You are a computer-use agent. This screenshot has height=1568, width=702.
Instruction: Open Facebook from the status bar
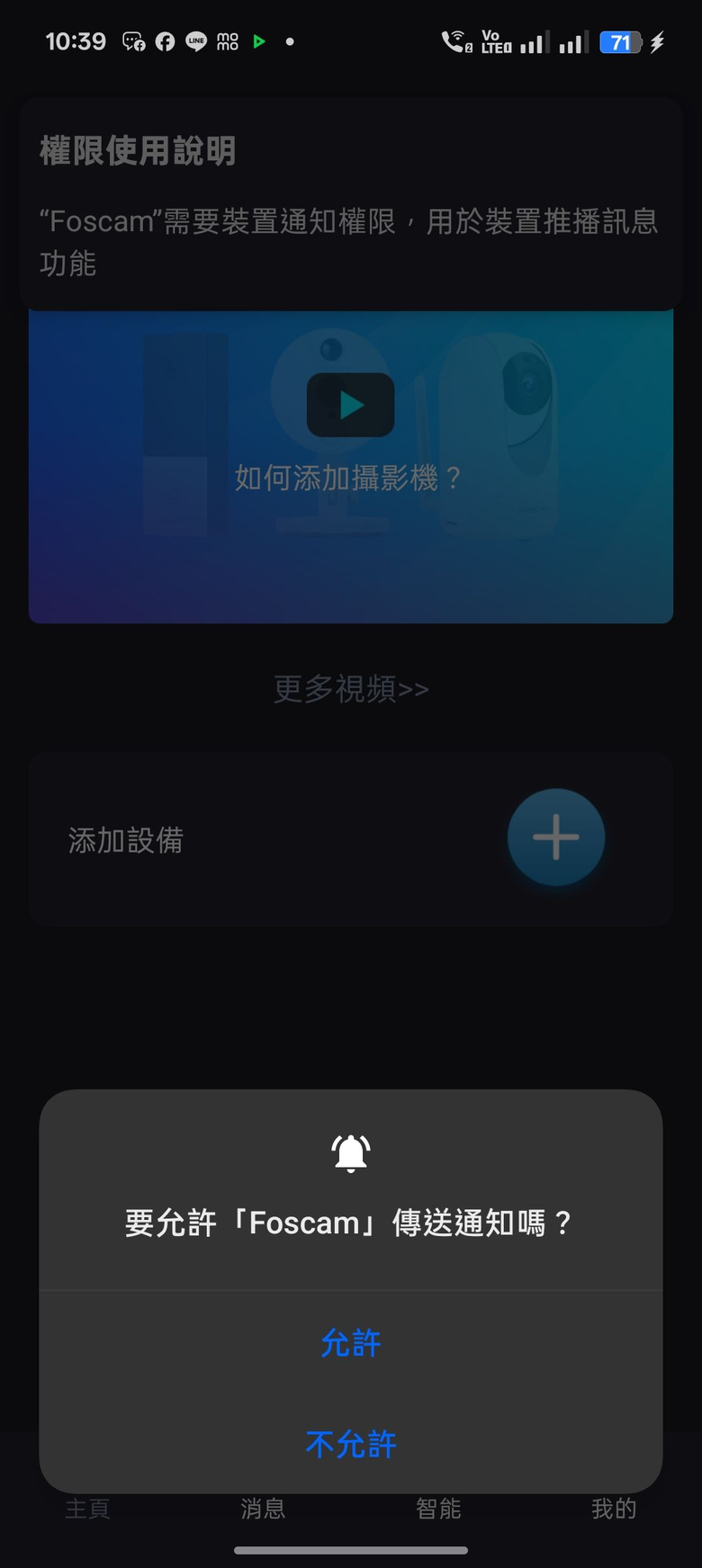tap(165, 40)
